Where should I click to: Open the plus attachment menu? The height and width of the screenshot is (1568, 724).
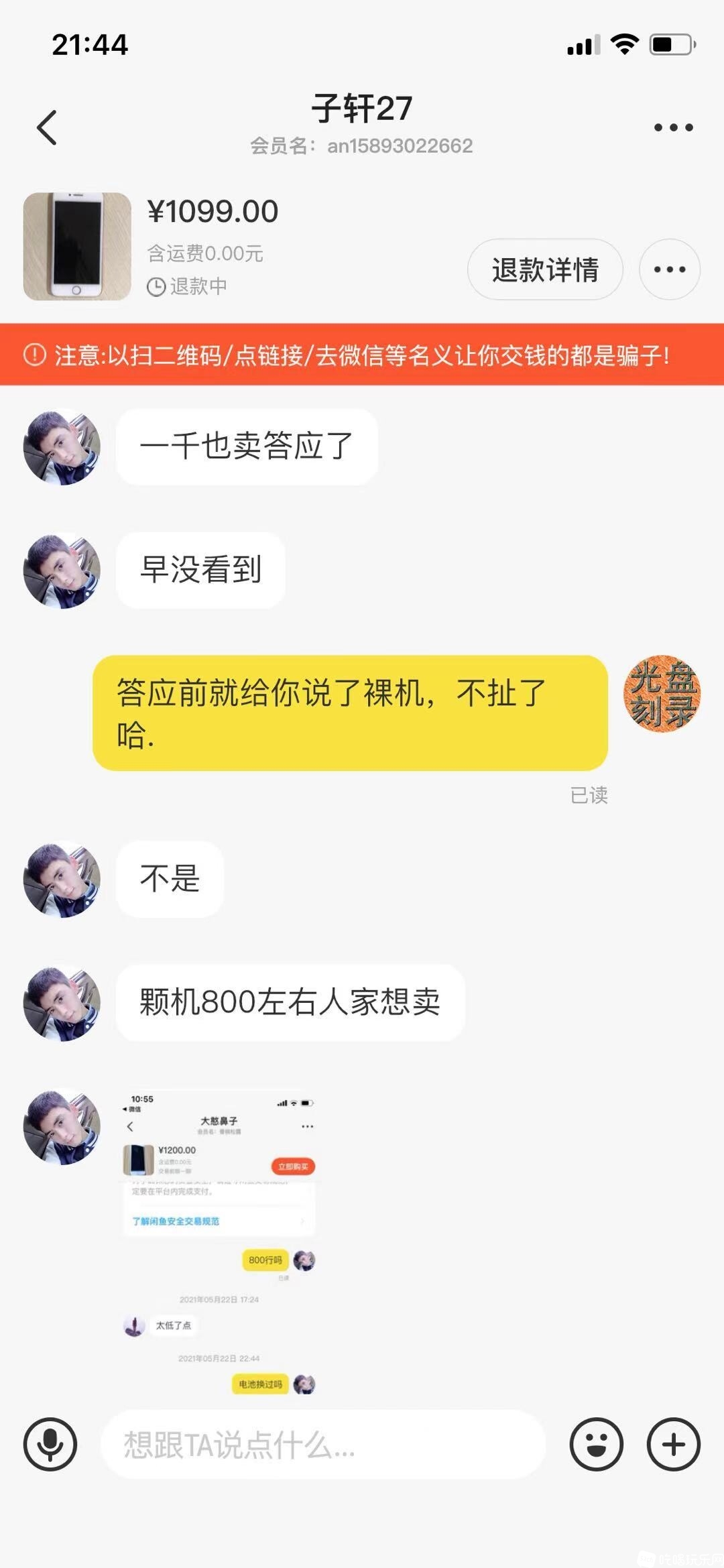[x=673, y=1445]
